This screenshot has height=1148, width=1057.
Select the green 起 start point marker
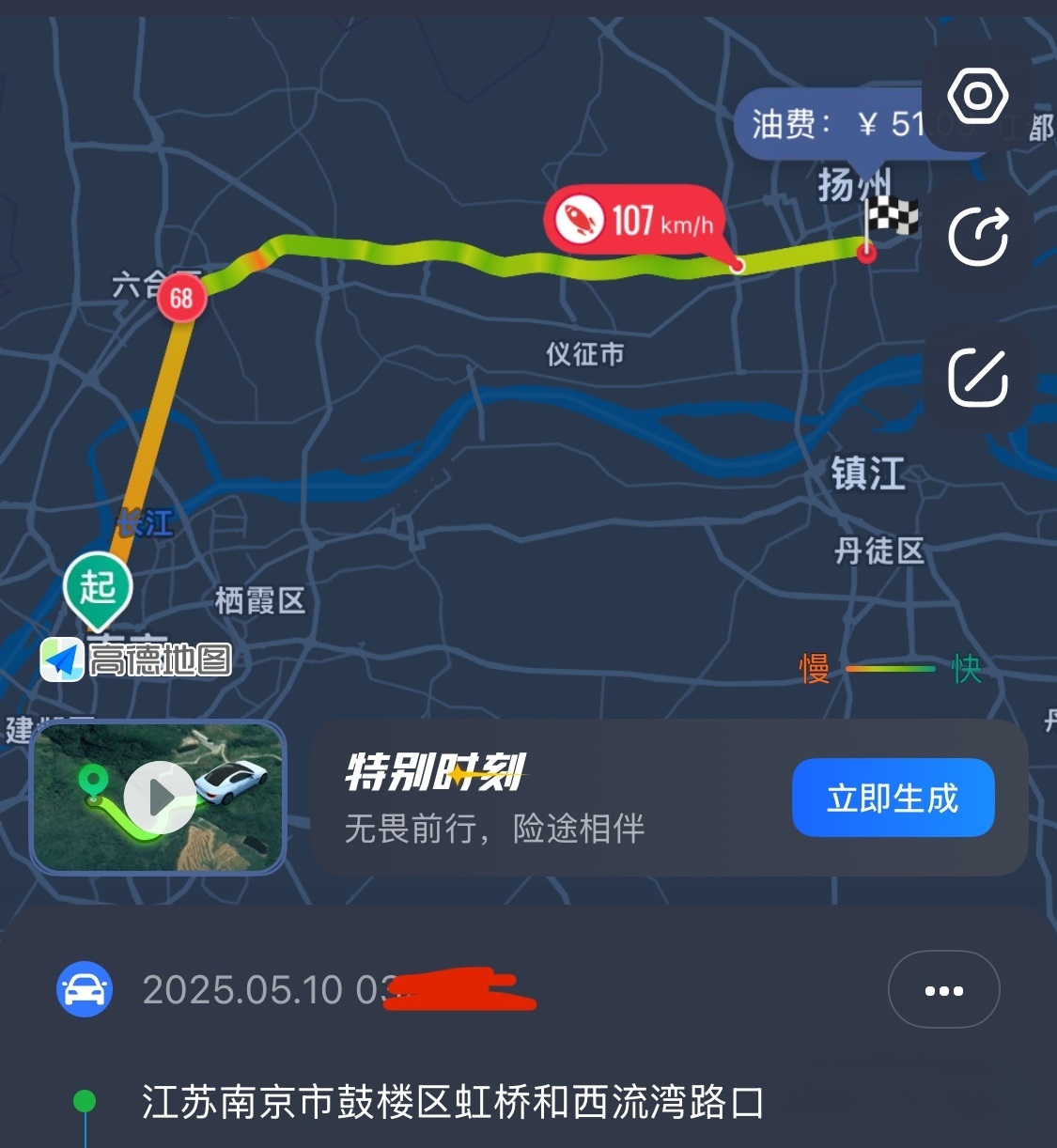(98, 587)
